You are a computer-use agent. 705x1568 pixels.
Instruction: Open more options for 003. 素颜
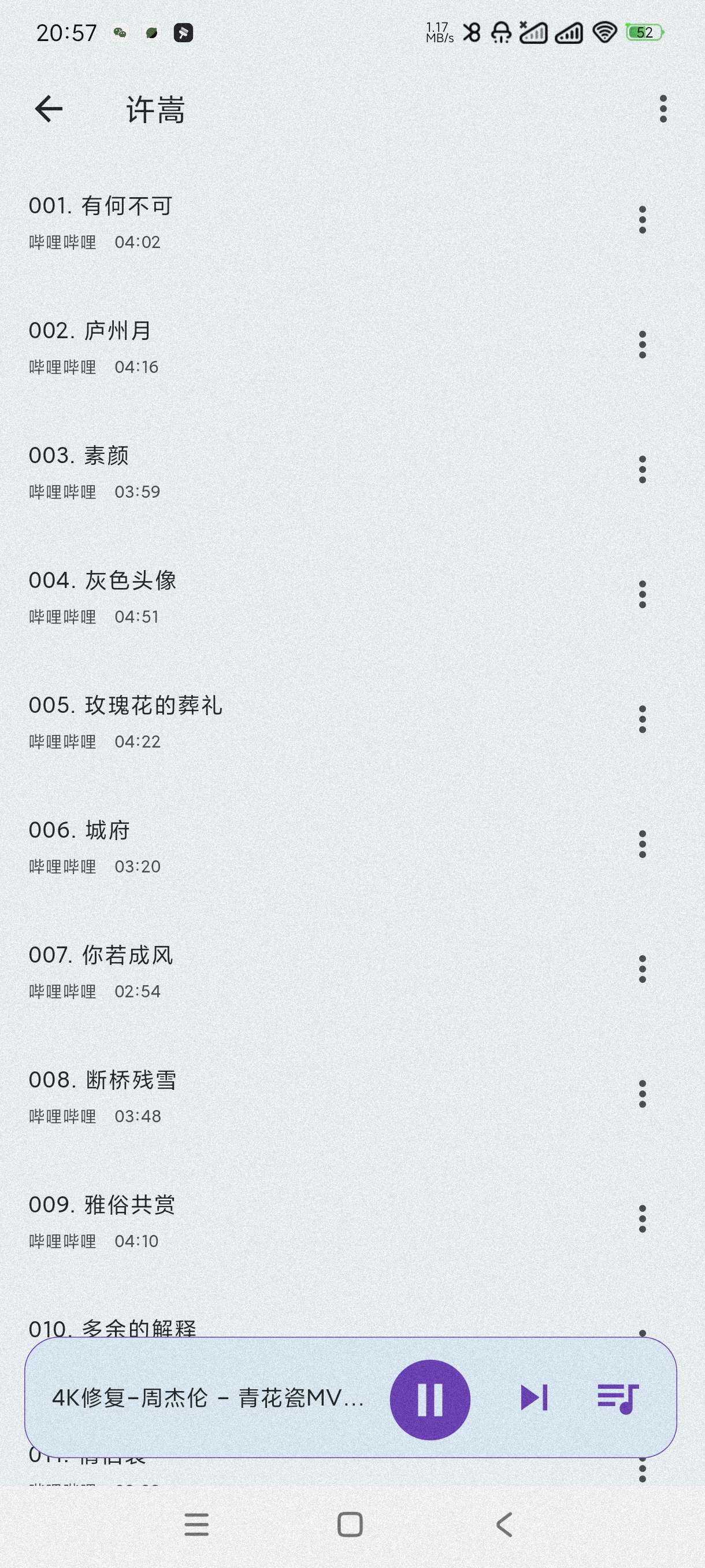(643, 469)
